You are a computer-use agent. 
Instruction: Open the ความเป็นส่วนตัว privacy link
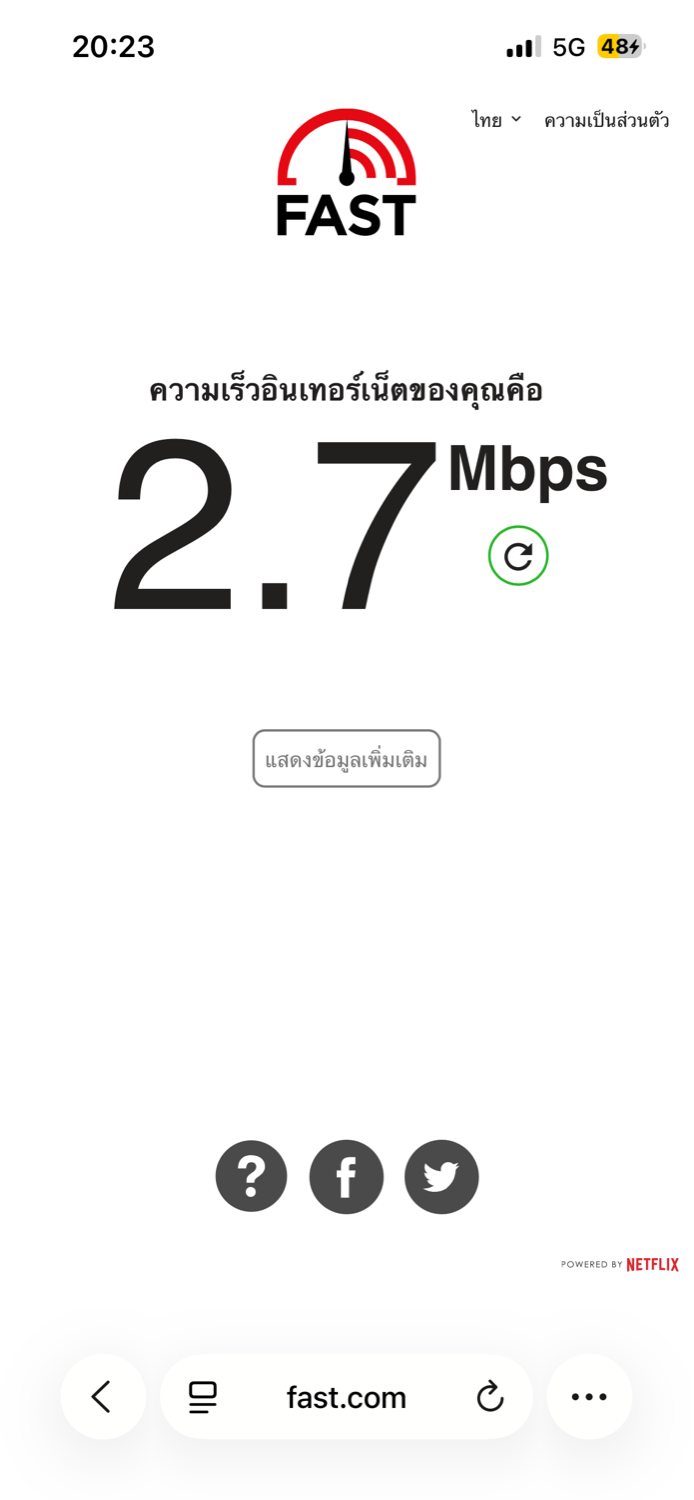click(606, 121)
